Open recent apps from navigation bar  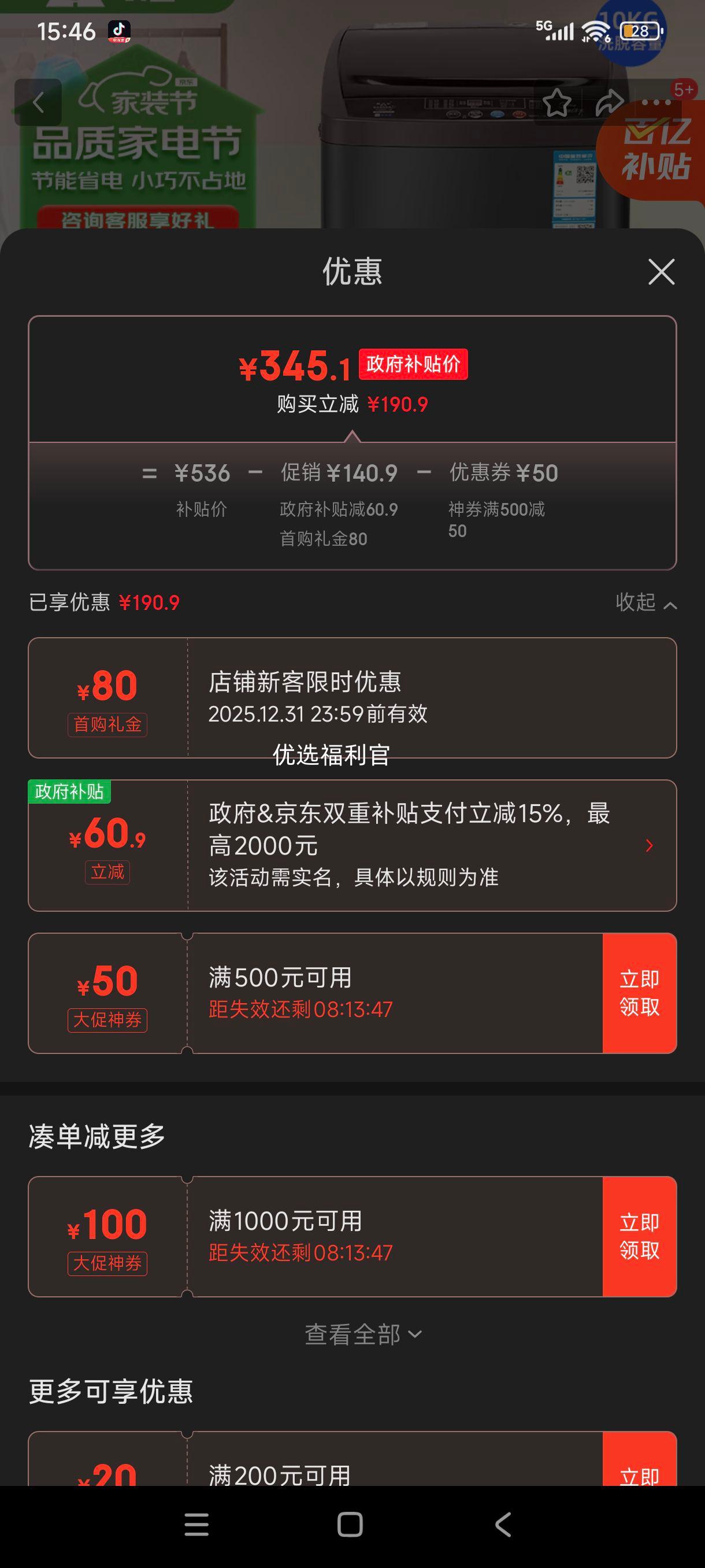[x=196, y=1525]
